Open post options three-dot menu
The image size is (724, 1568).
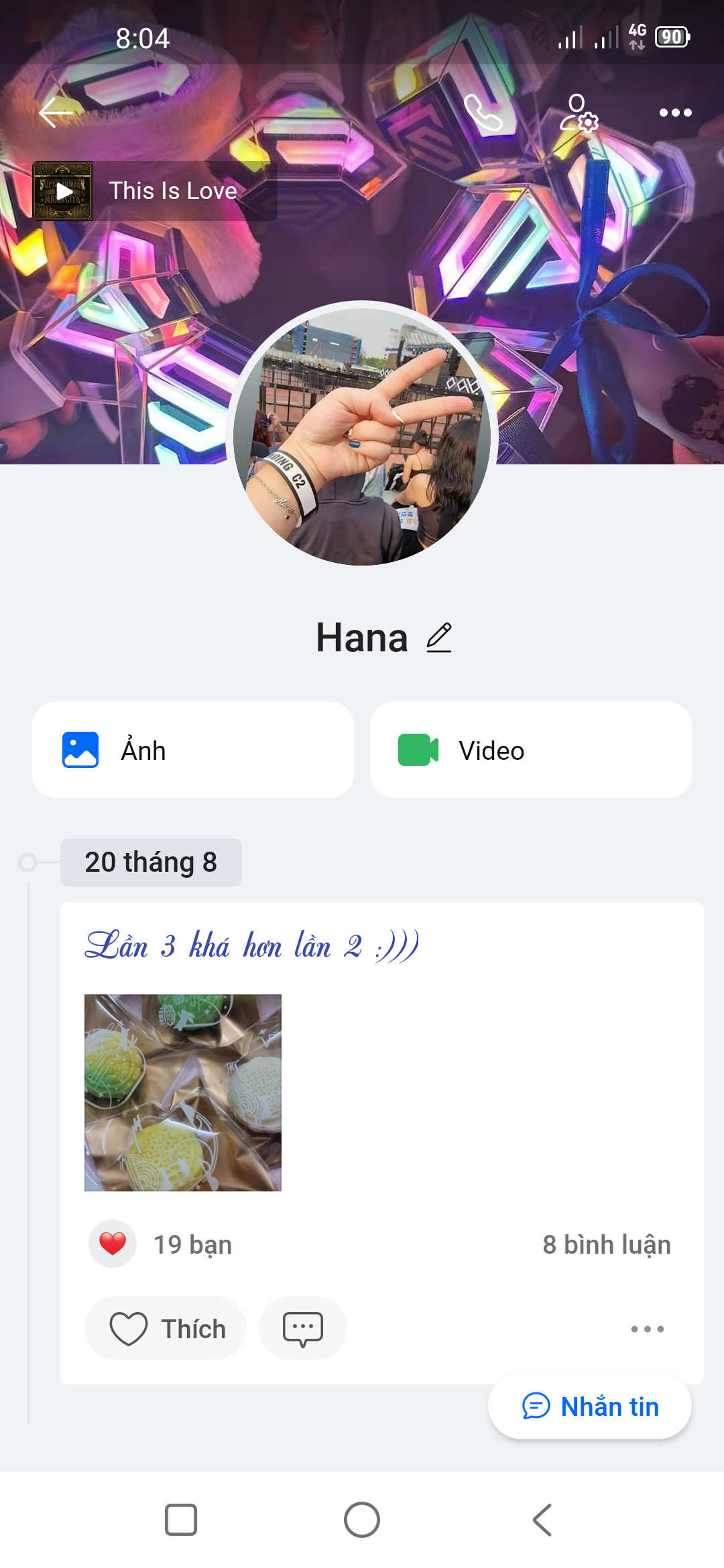(647, 1329)
